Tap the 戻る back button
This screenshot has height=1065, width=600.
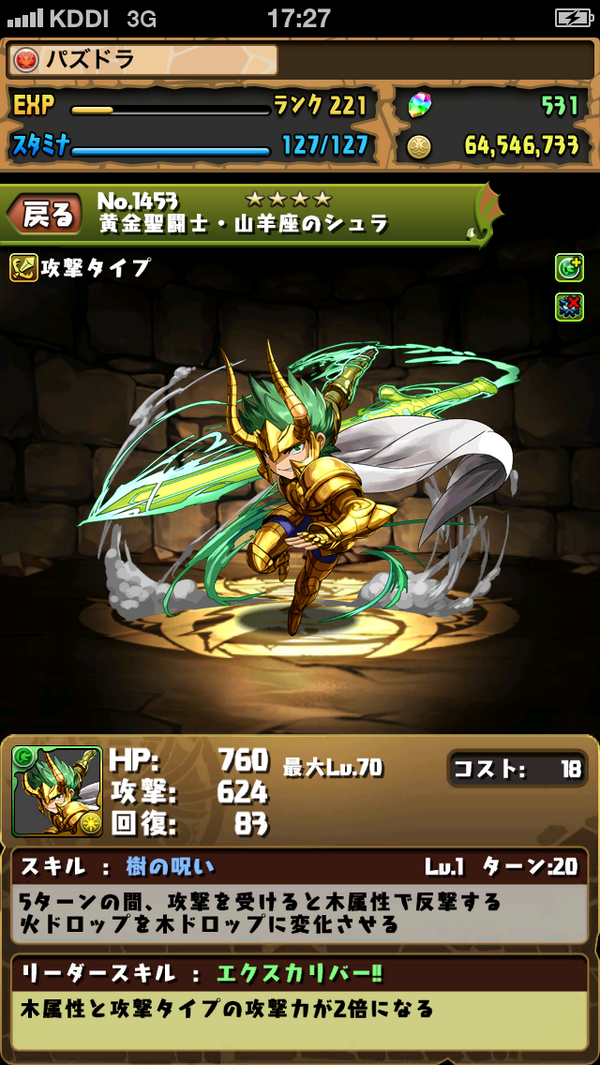pos(46,213)
